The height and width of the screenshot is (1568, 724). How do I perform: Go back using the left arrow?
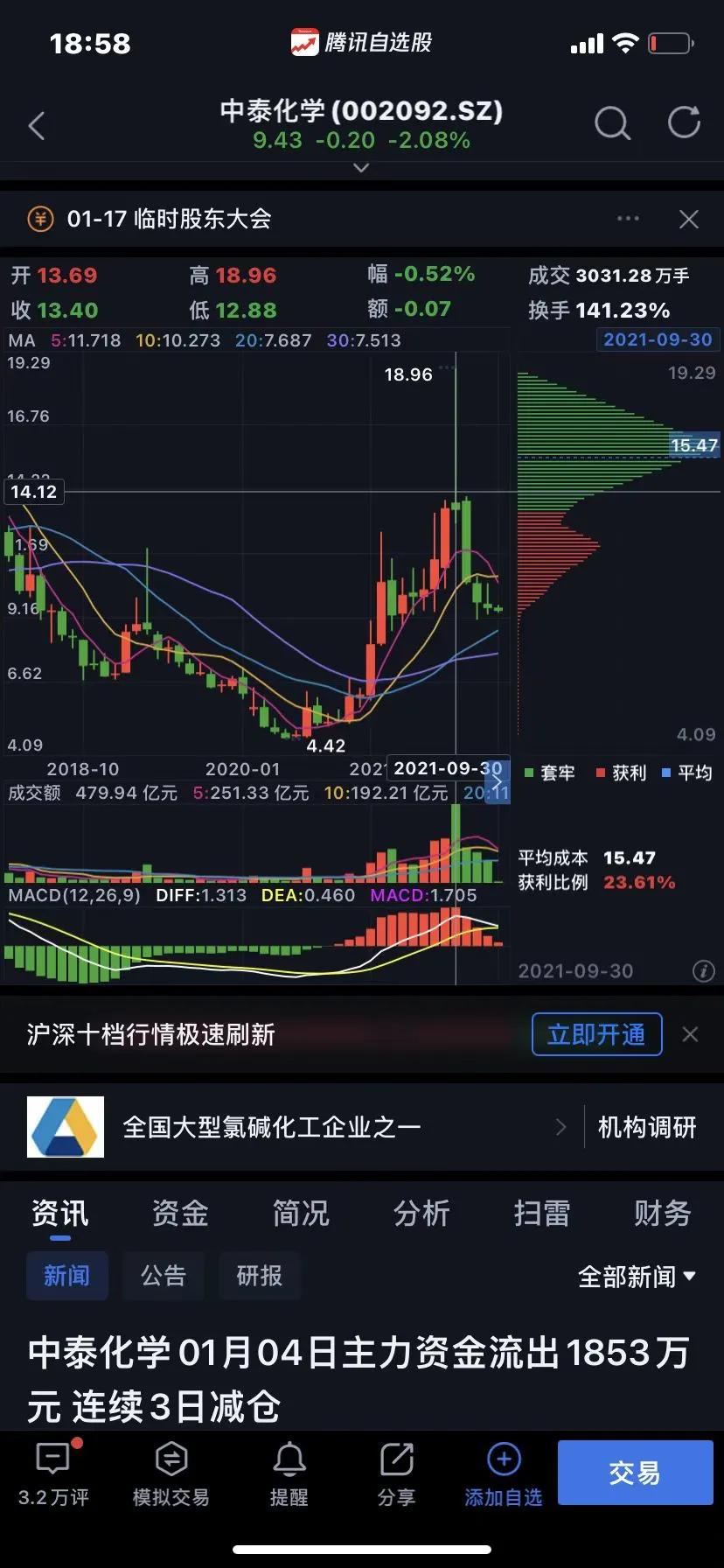click(x=36, y=125)
